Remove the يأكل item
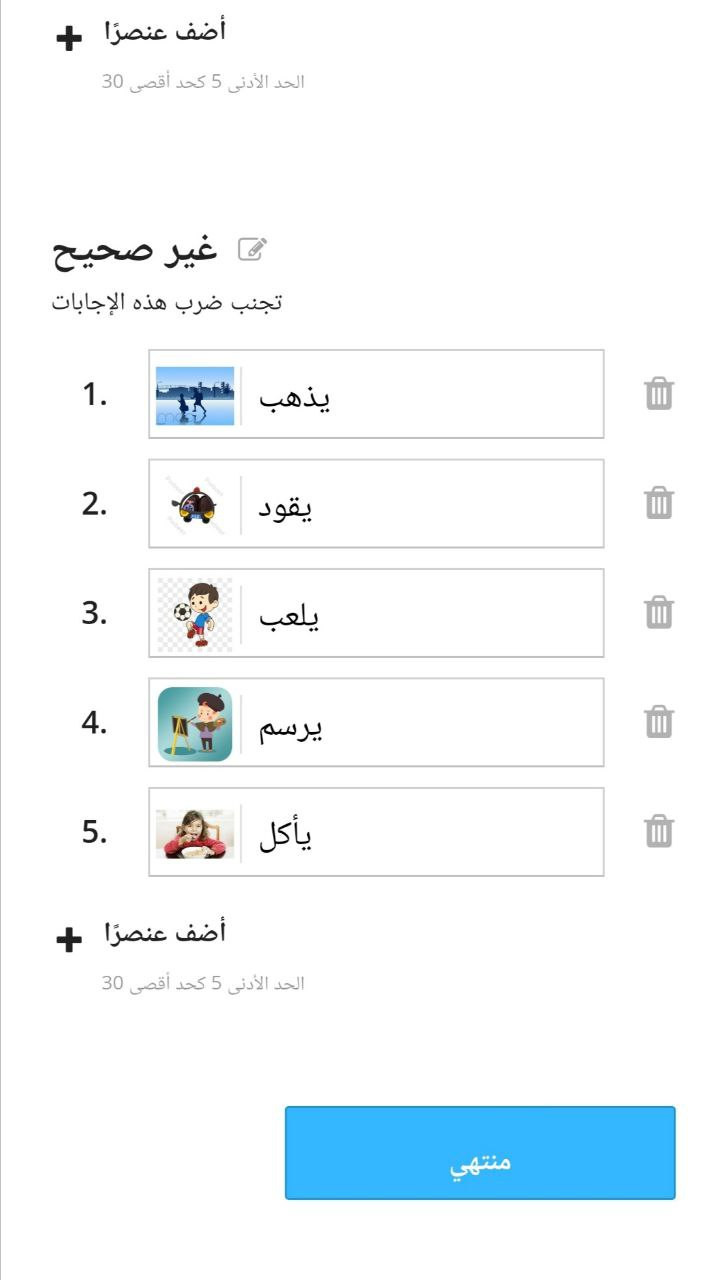The width and height of the screenshot is (704, 1280). (658, 831)
